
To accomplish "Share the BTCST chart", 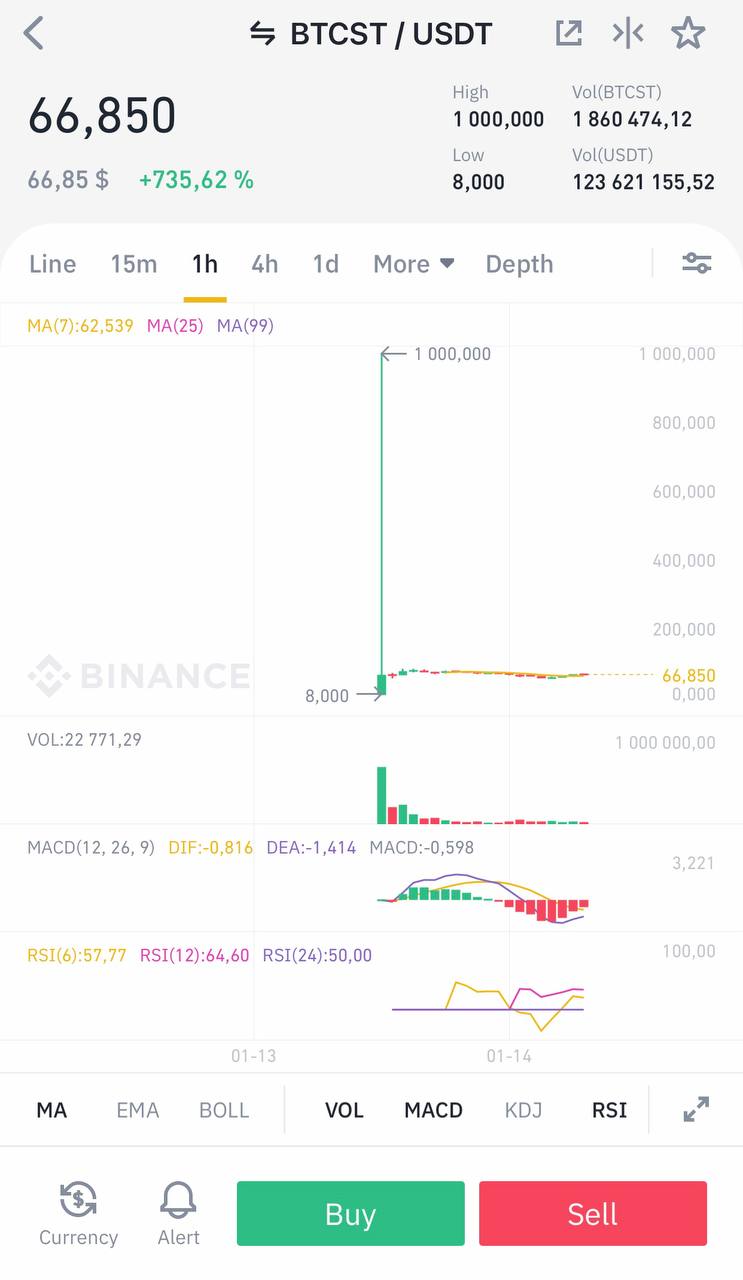I will (568, 34).
